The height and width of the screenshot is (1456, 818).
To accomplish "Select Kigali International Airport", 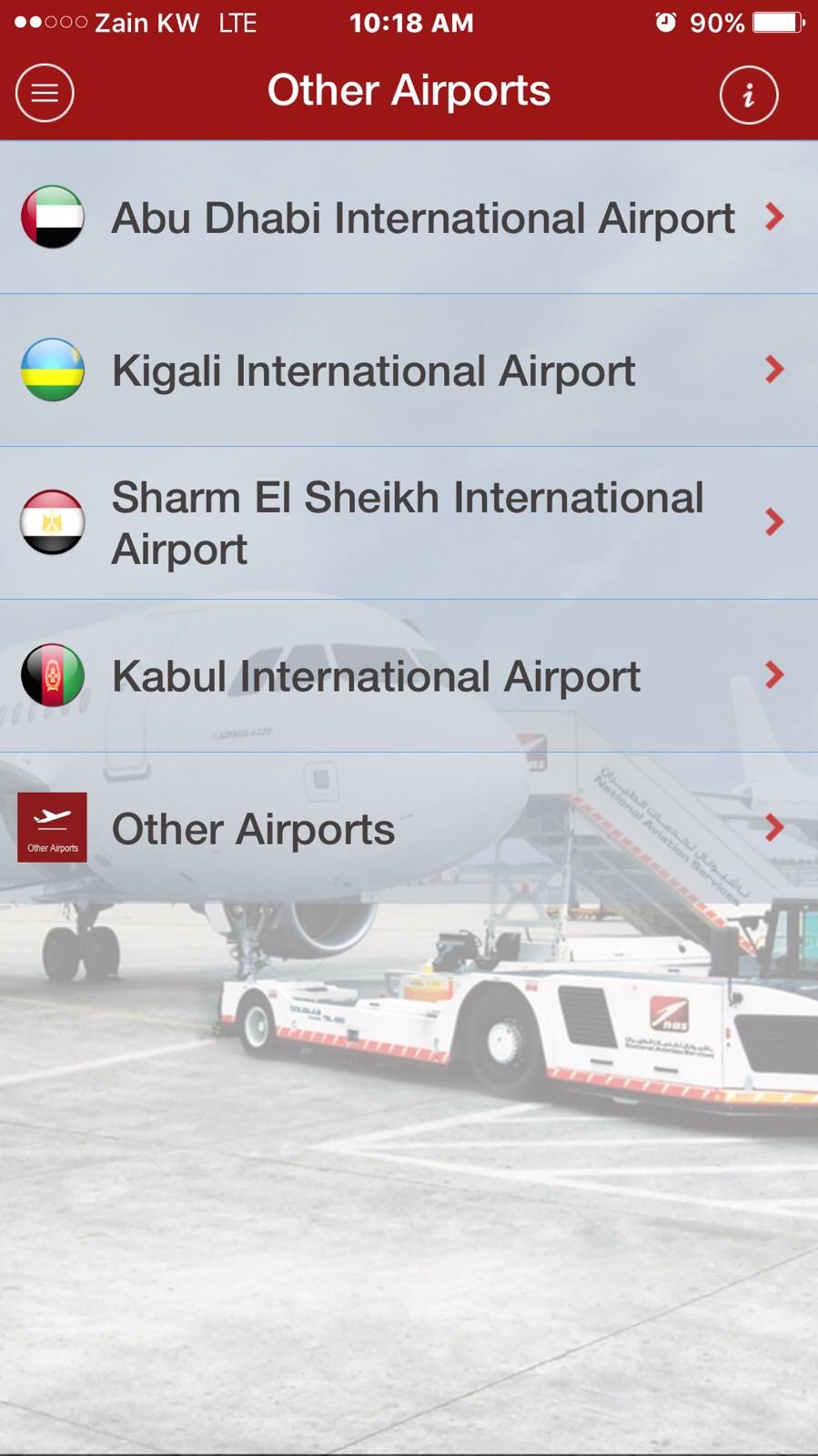I will point(409,370).
